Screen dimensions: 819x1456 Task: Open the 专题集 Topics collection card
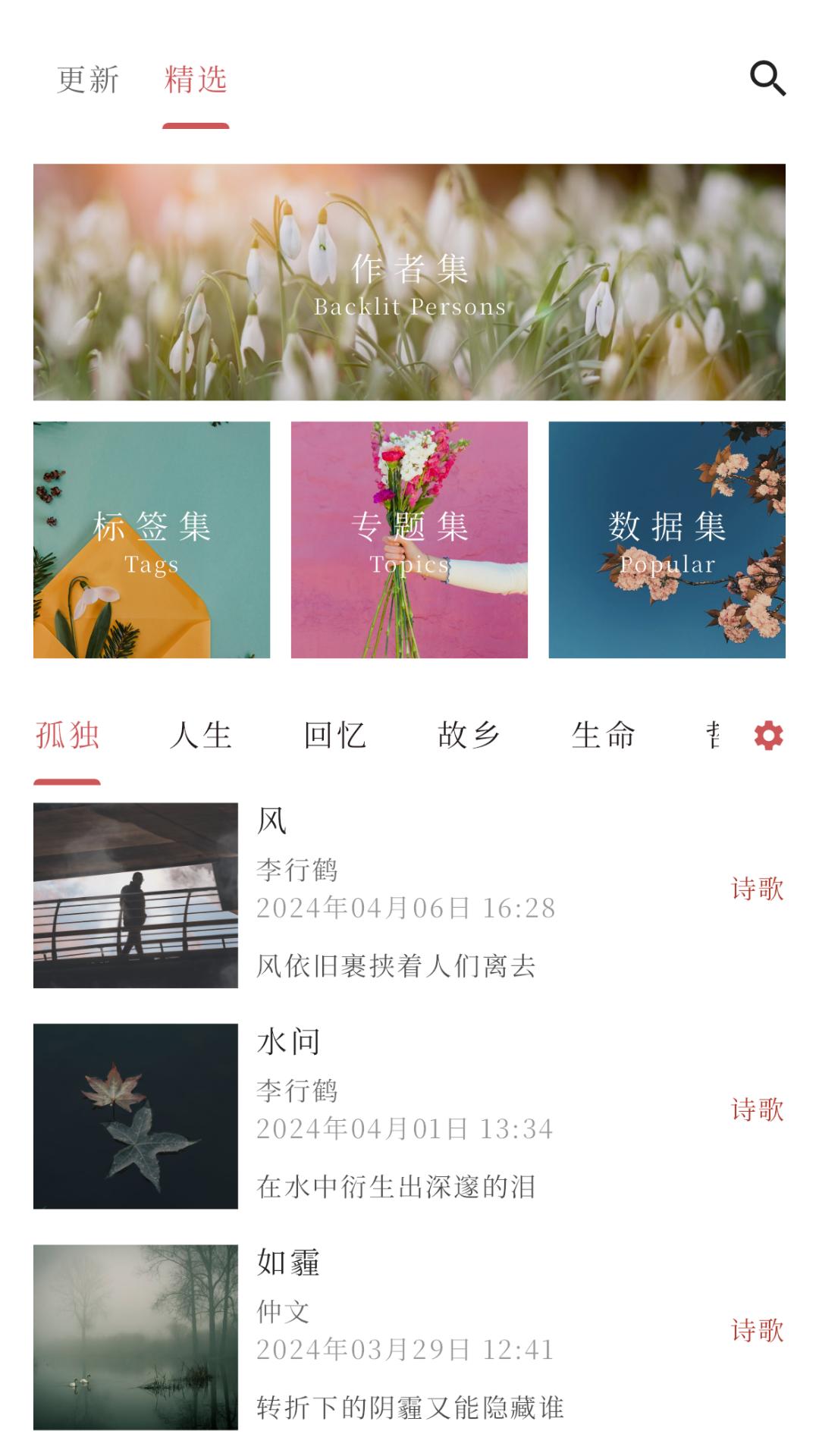409,537
